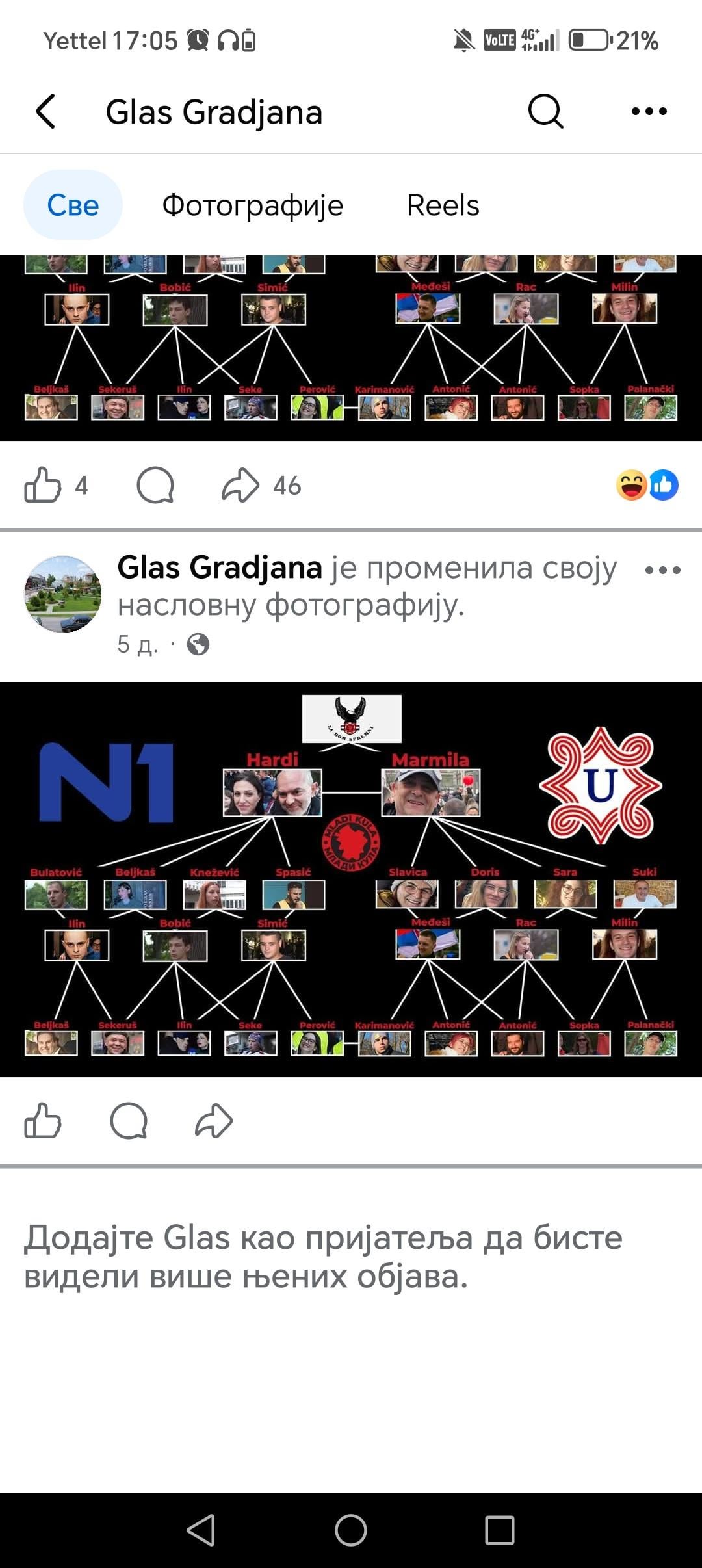702x1568 pixels.
Task: Switch to the Reels tab
Action: pyautogui.click(x=443, y=205)
